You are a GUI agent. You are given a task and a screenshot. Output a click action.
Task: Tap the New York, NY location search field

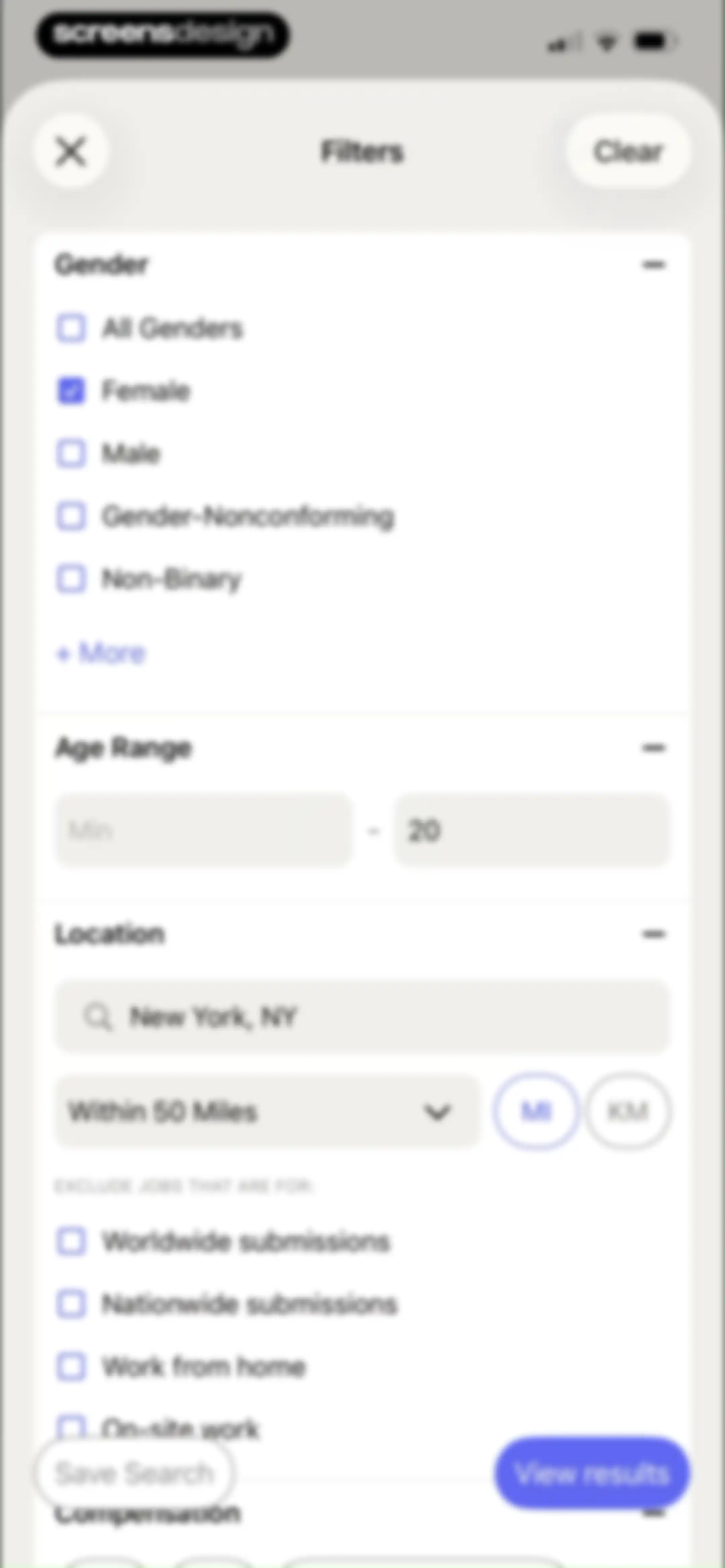coord(363,1017)
